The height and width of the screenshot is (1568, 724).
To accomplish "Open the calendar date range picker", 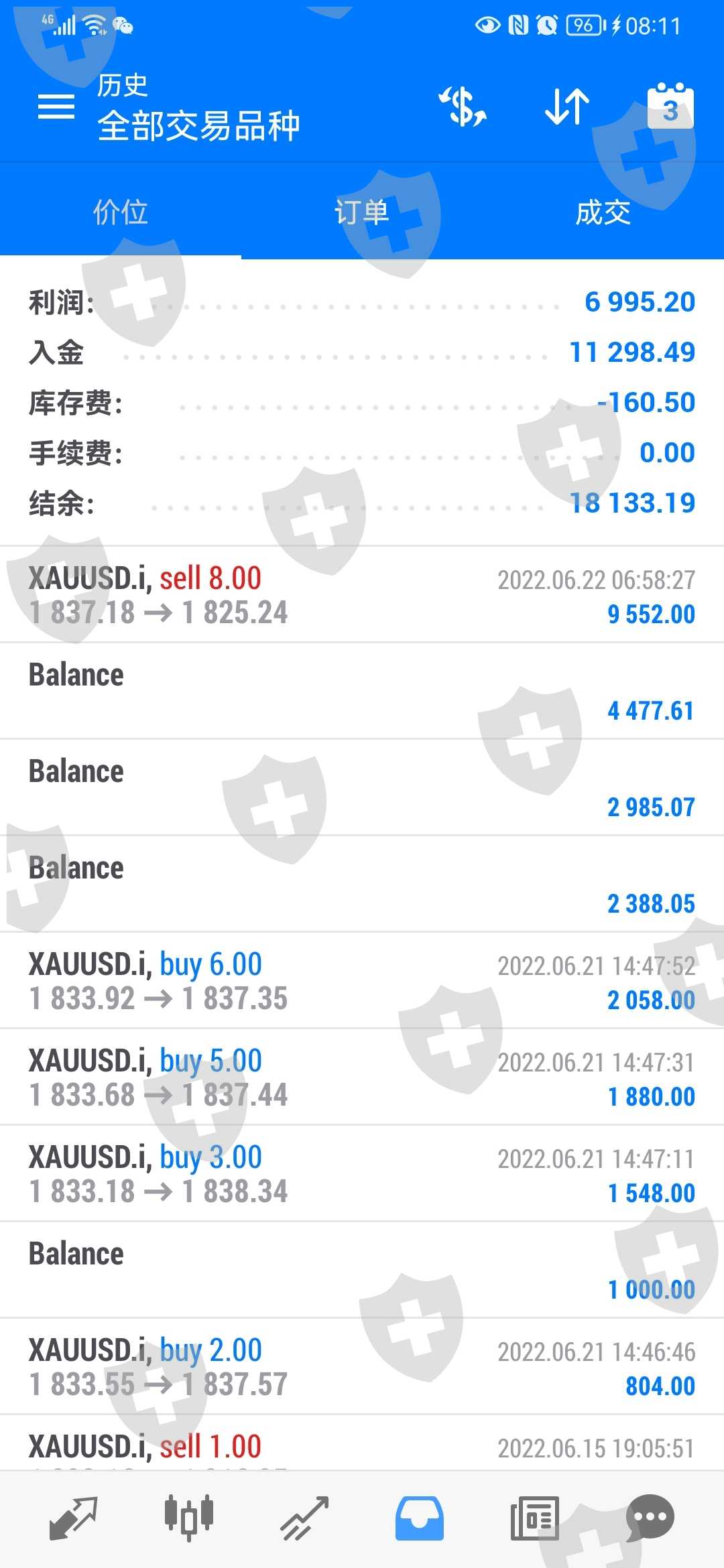I will (x=670, y=107).
